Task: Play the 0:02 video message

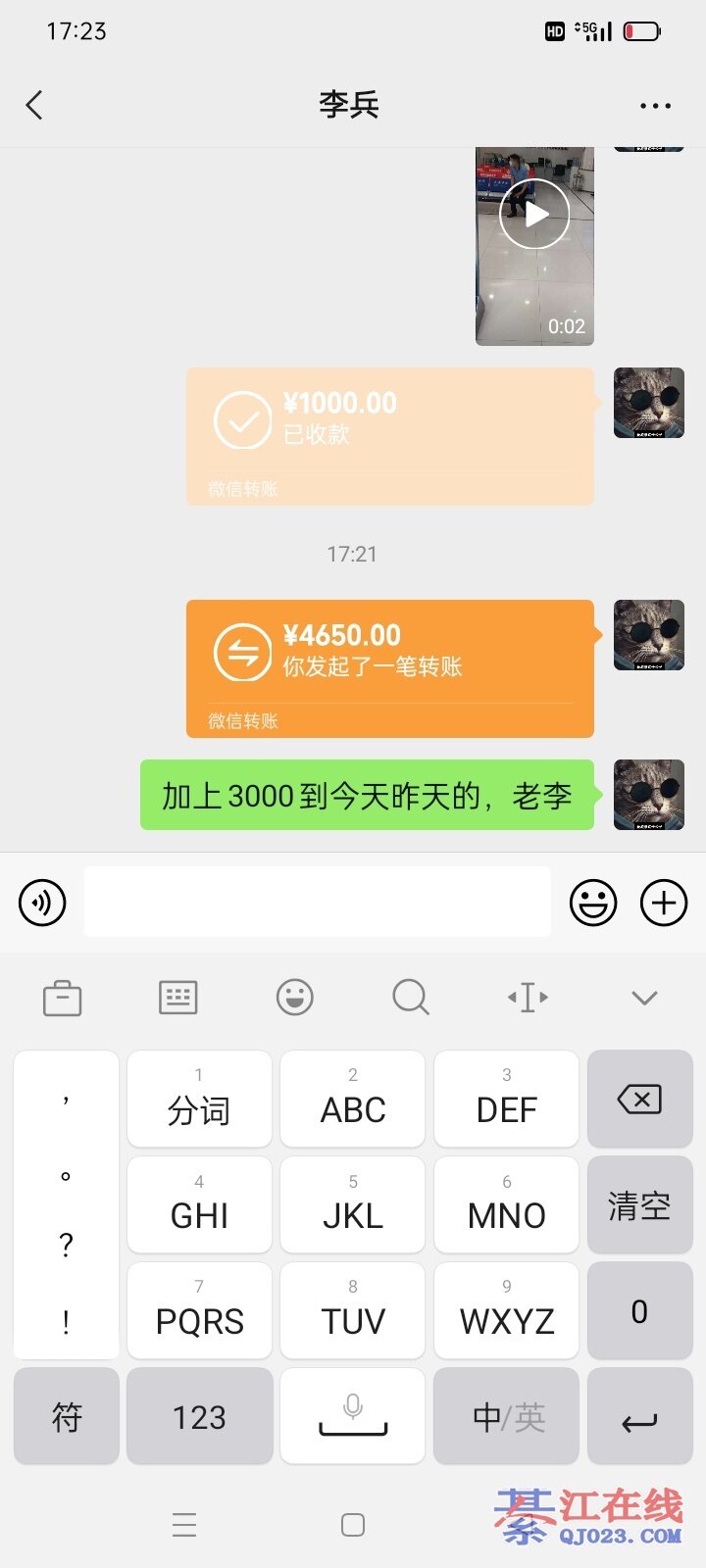Action: (x=534, y=214)
